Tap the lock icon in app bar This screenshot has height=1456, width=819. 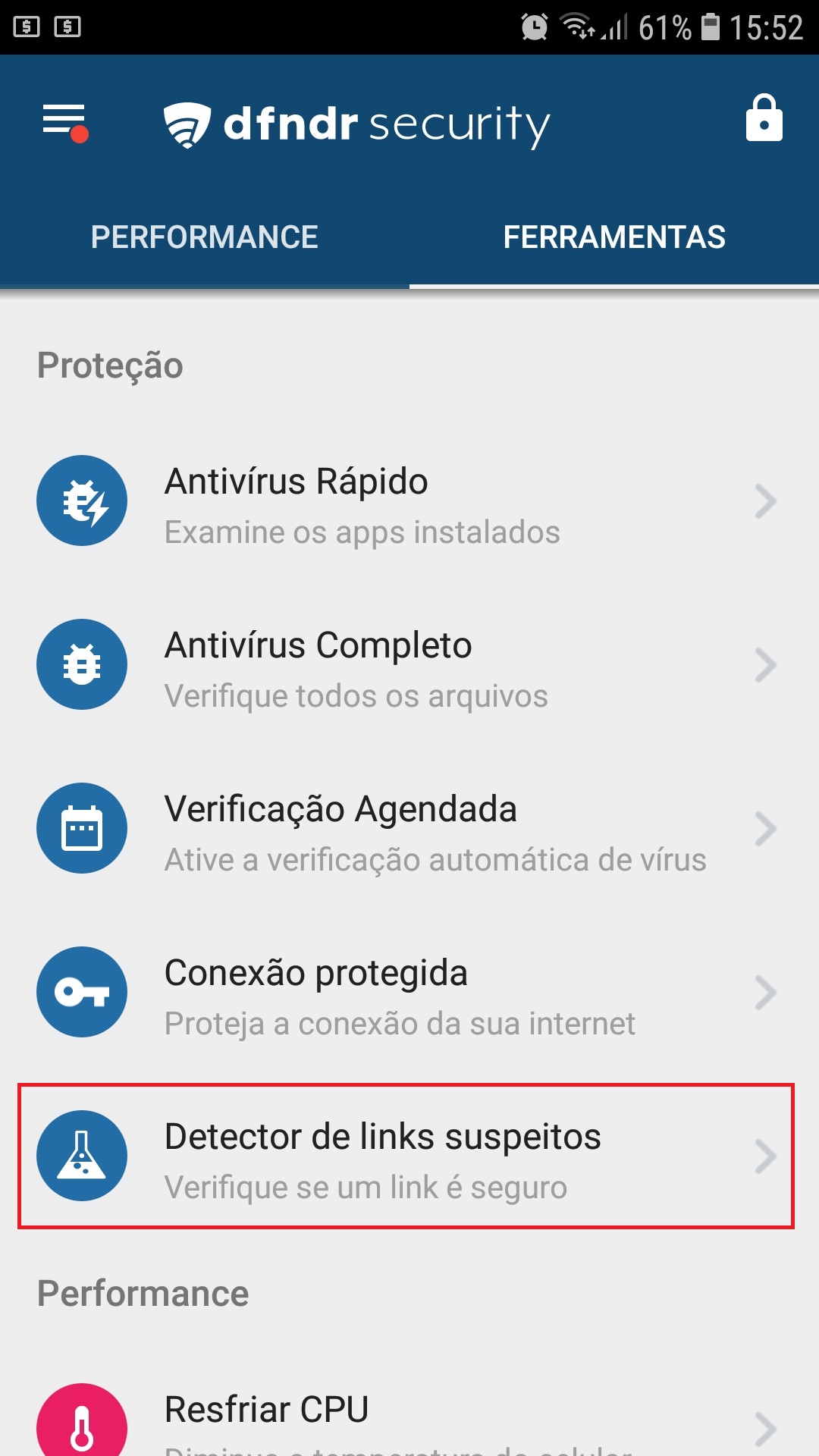[764, 119]
